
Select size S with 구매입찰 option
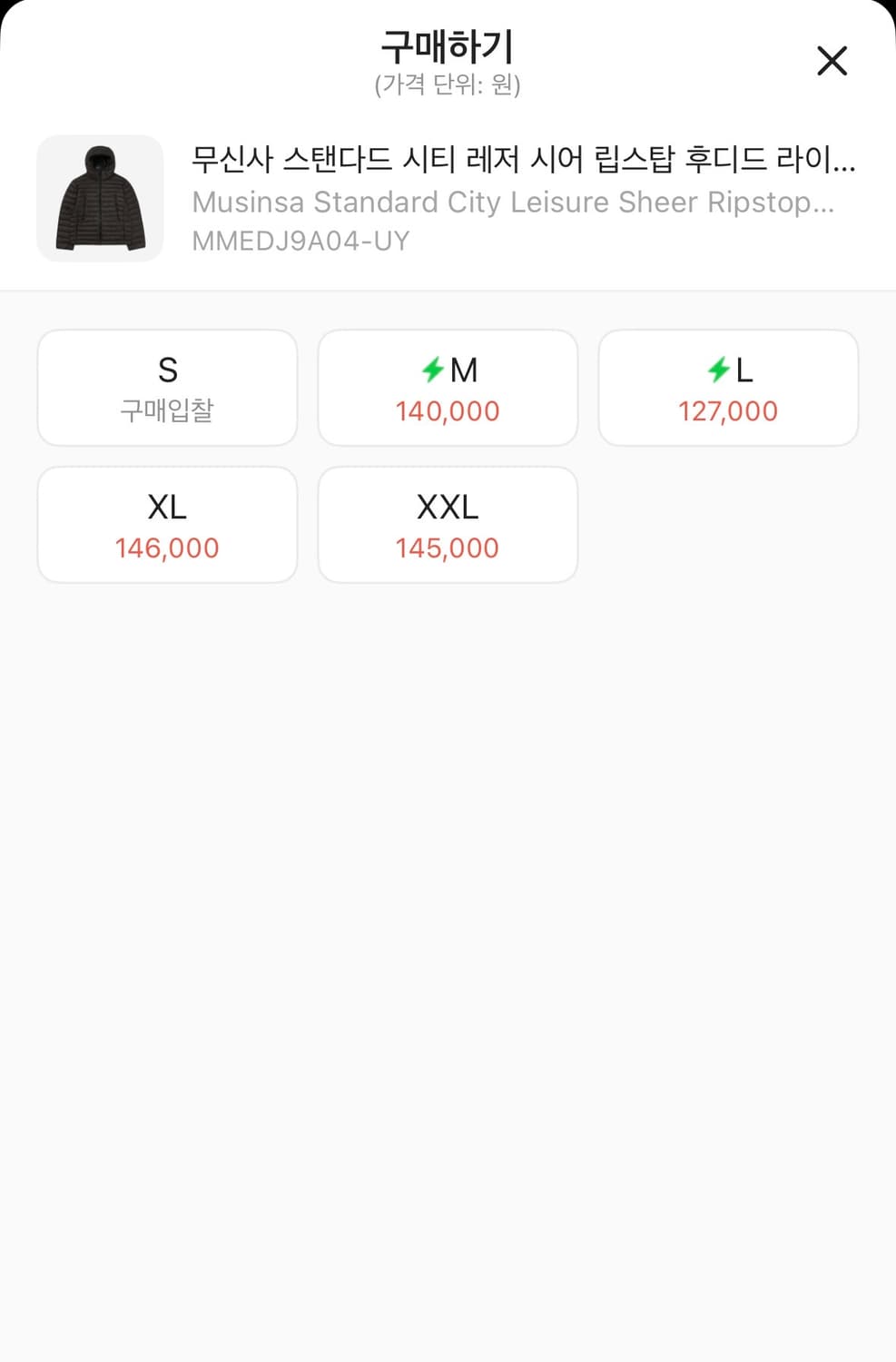[x=166, y=387]
